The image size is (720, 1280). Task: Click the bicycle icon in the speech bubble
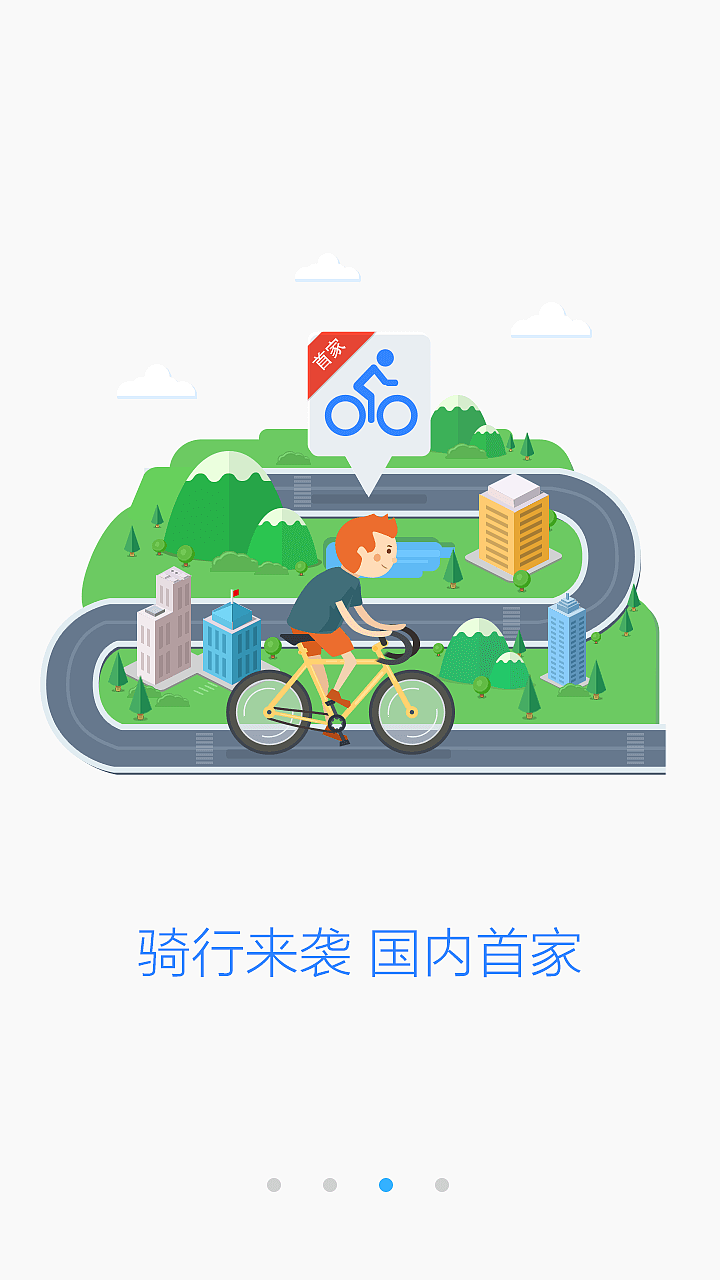pos(370,398)
